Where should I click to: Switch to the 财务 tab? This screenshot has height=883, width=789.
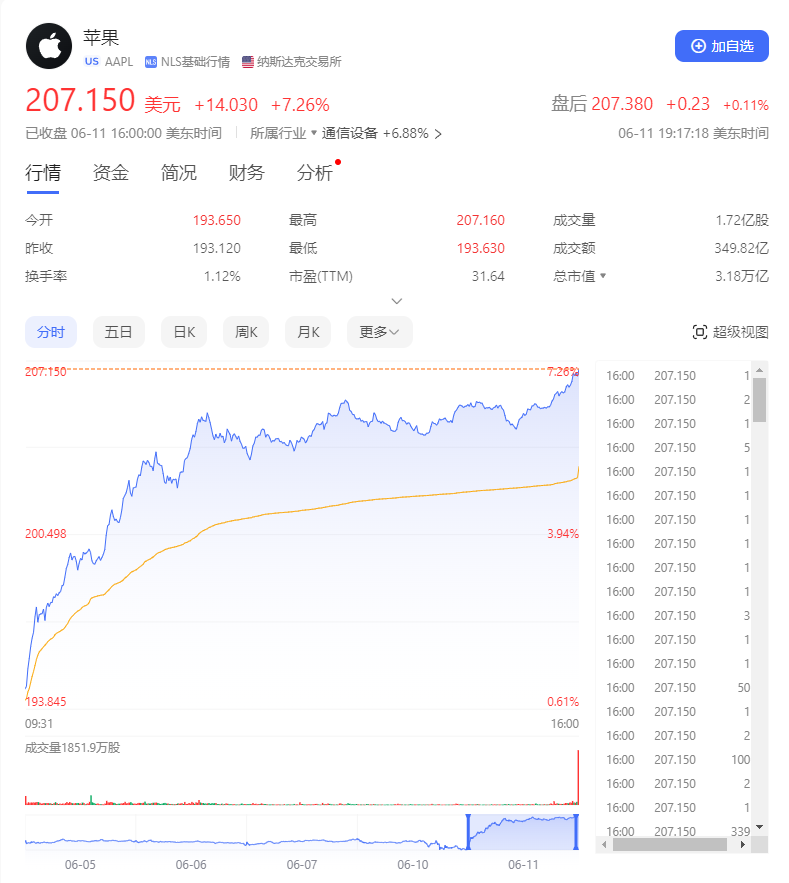tap(247, 173)
